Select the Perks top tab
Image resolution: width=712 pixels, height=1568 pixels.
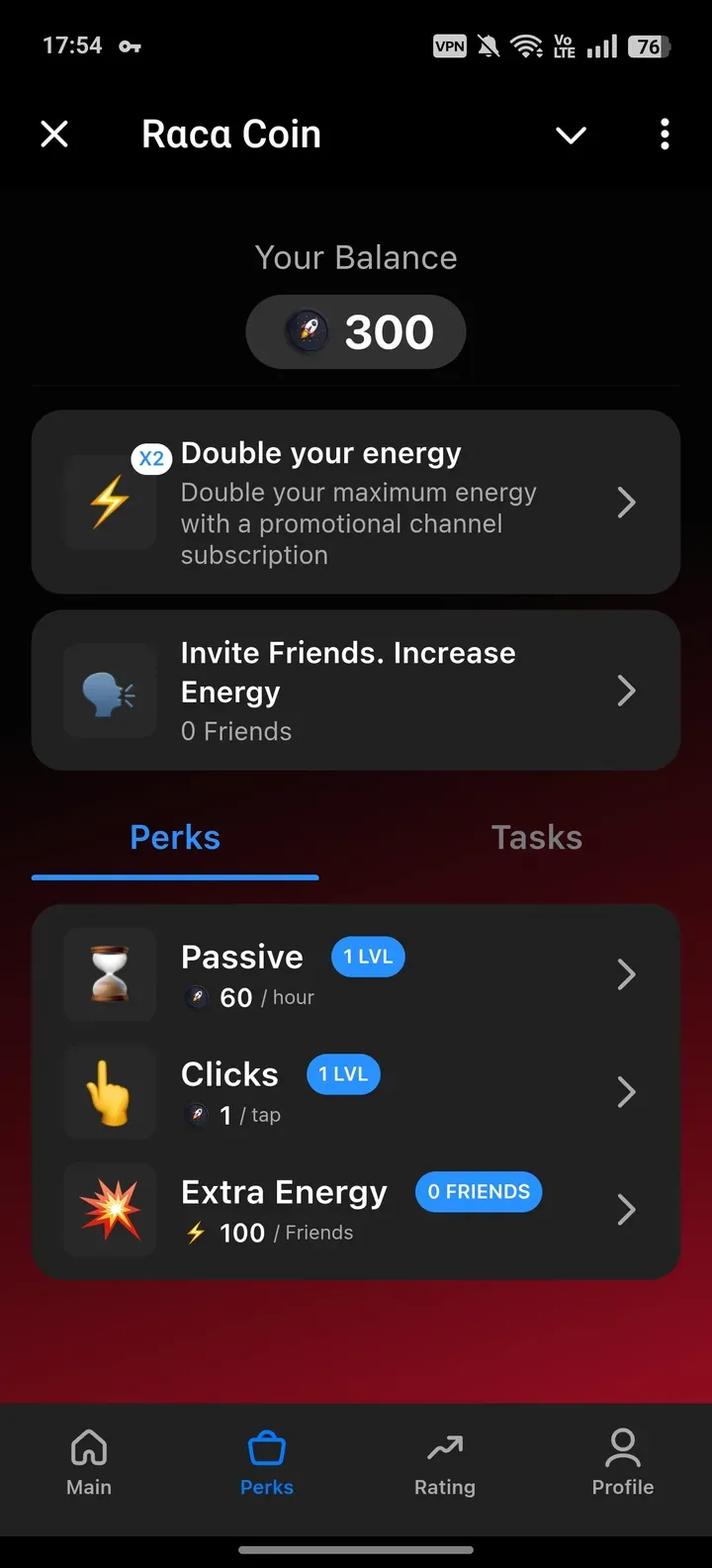[x=175, y=838]
